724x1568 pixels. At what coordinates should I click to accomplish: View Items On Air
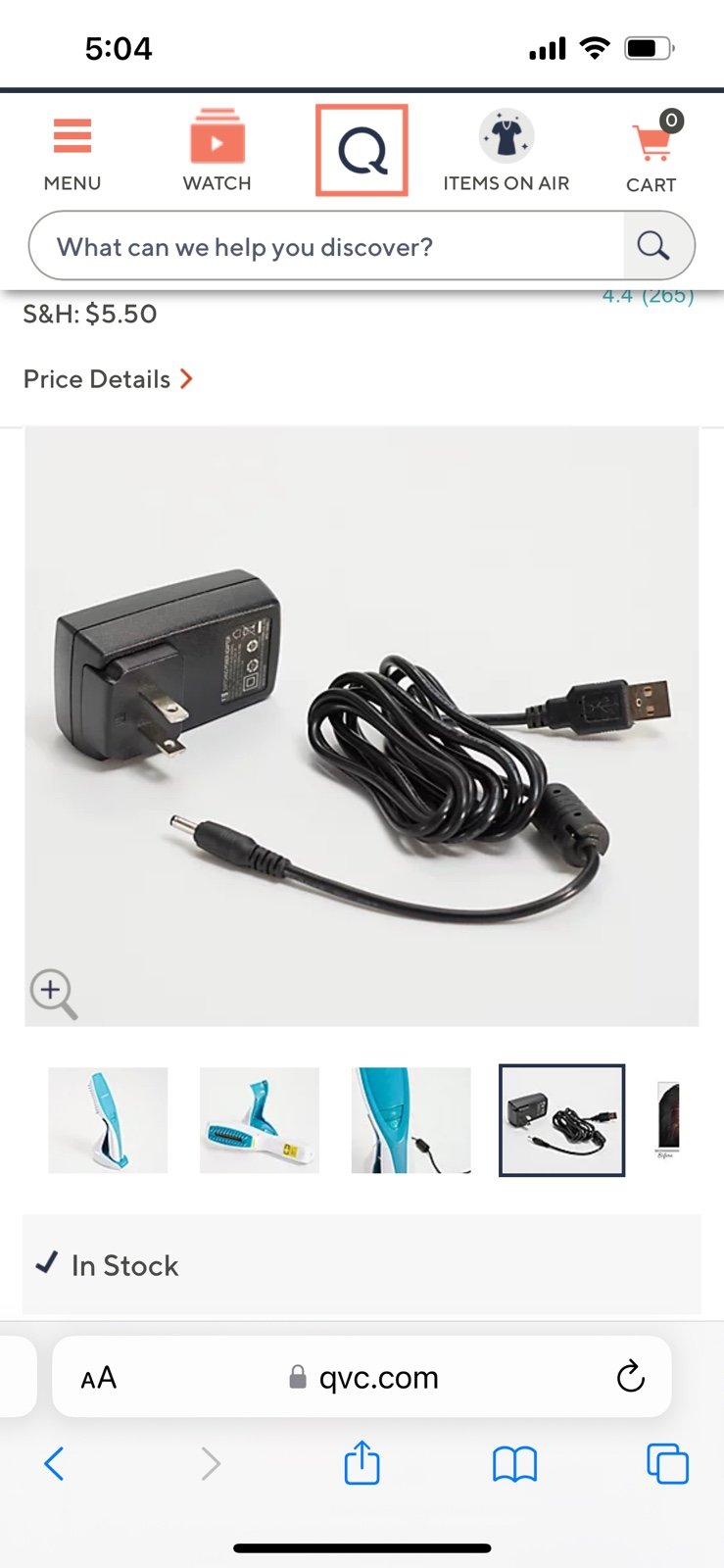tap(506, 152)
